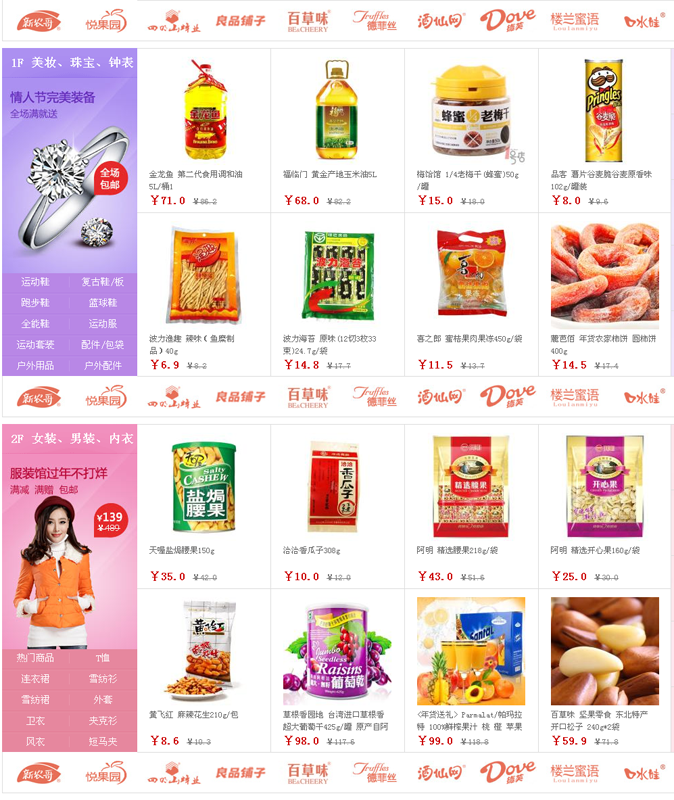Browse the 户外用品 category

pos(35,366)
